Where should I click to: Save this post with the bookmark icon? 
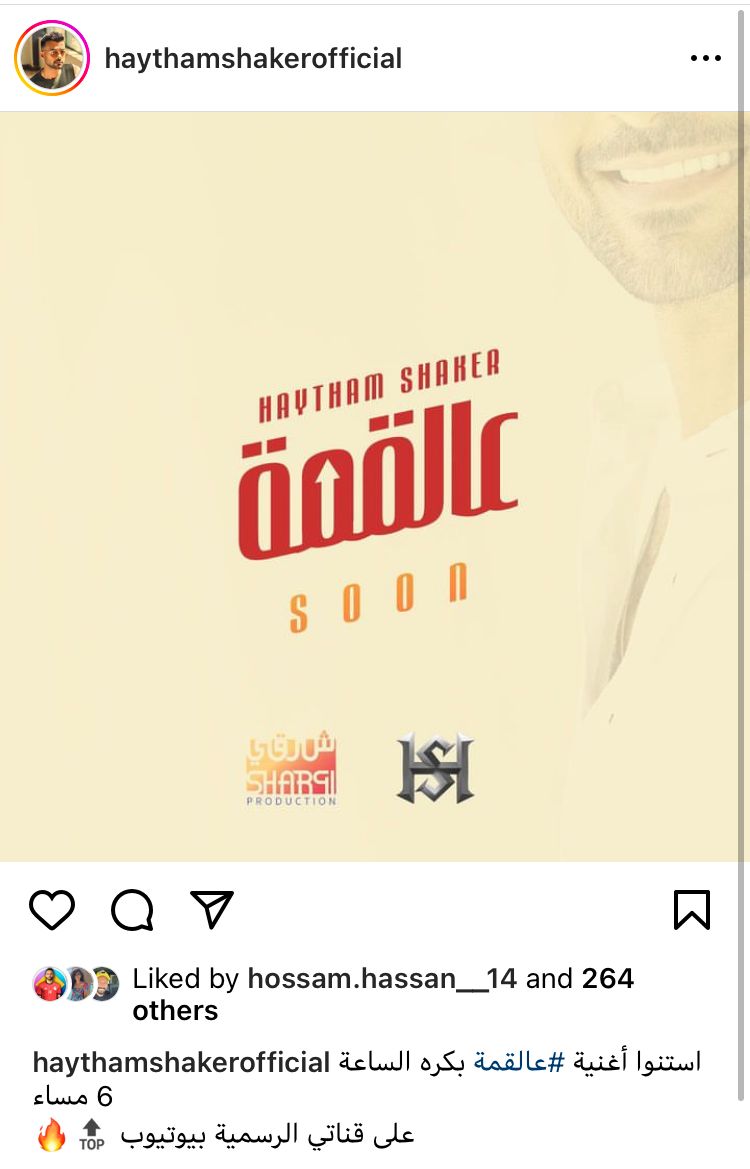point(692,910)
